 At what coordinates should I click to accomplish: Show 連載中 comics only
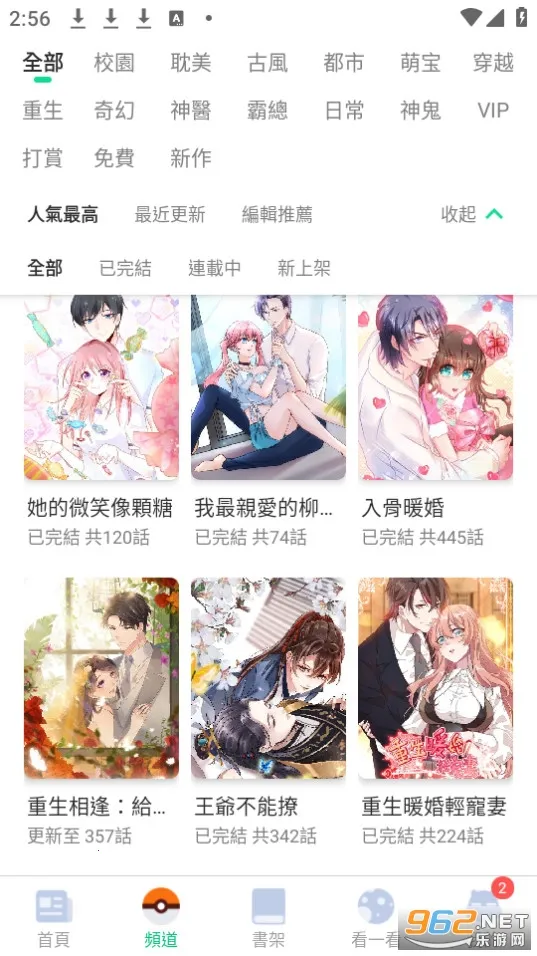pyautogui.click(x=214, y=268)
